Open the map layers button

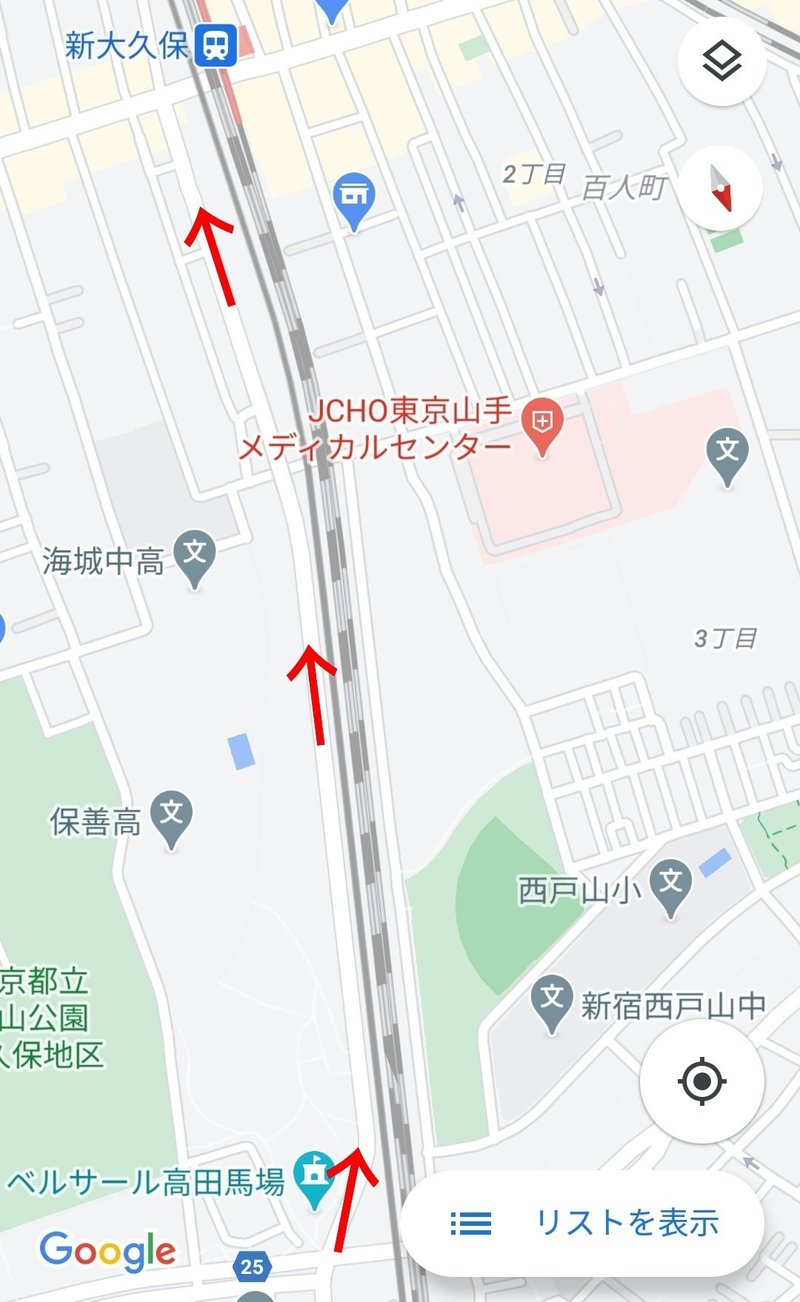[722, 63]
